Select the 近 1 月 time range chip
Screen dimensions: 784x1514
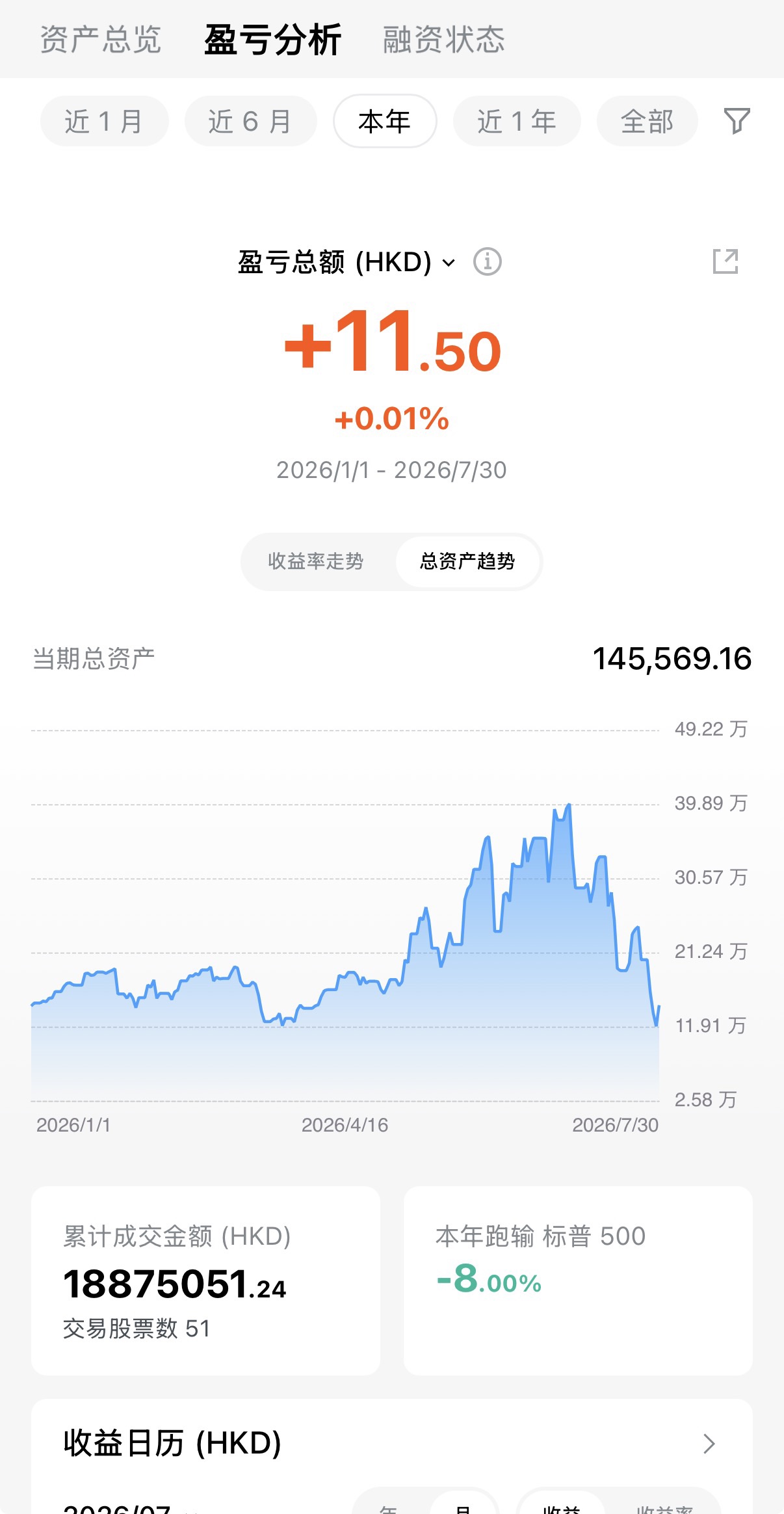tap(104, 122)
